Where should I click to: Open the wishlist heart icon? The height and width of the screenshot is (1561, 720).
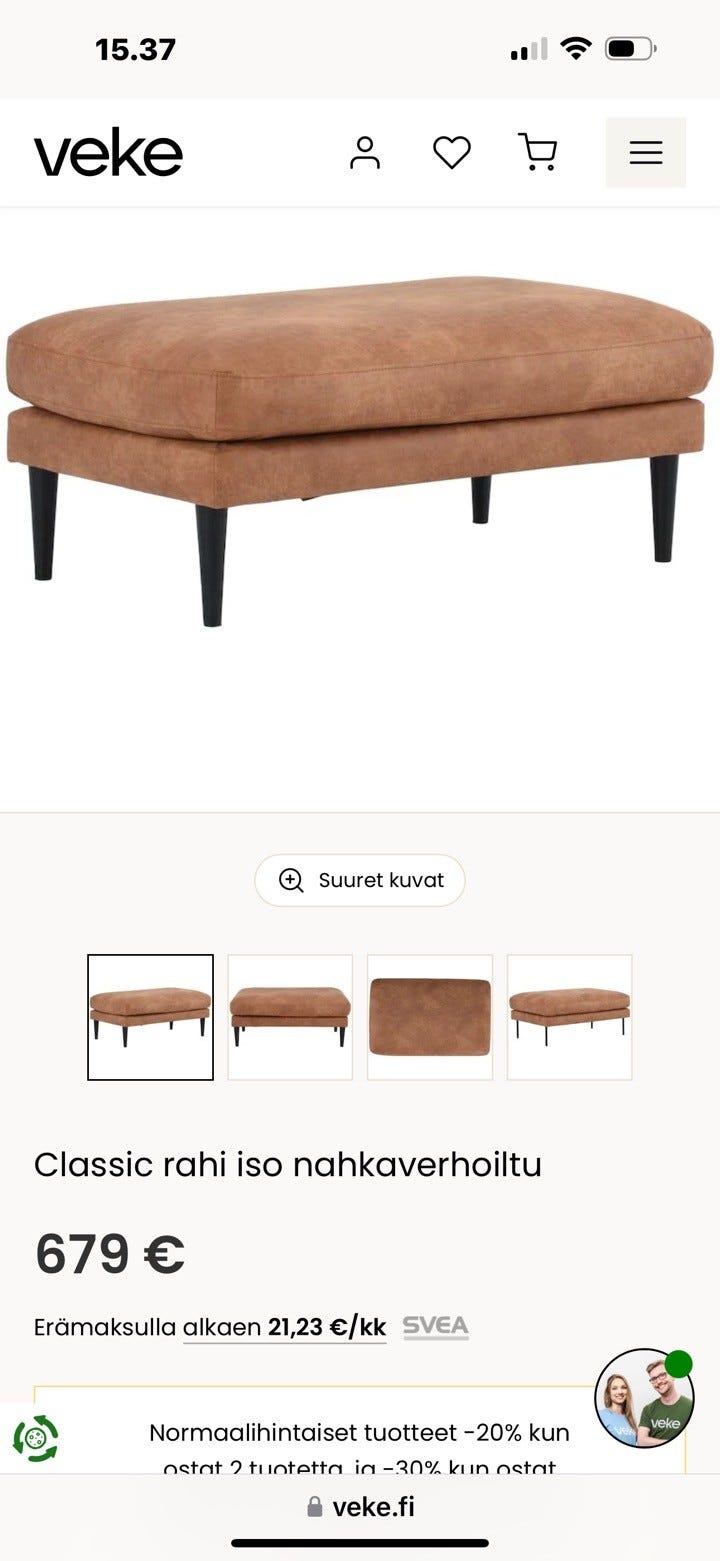click(451, 153)
